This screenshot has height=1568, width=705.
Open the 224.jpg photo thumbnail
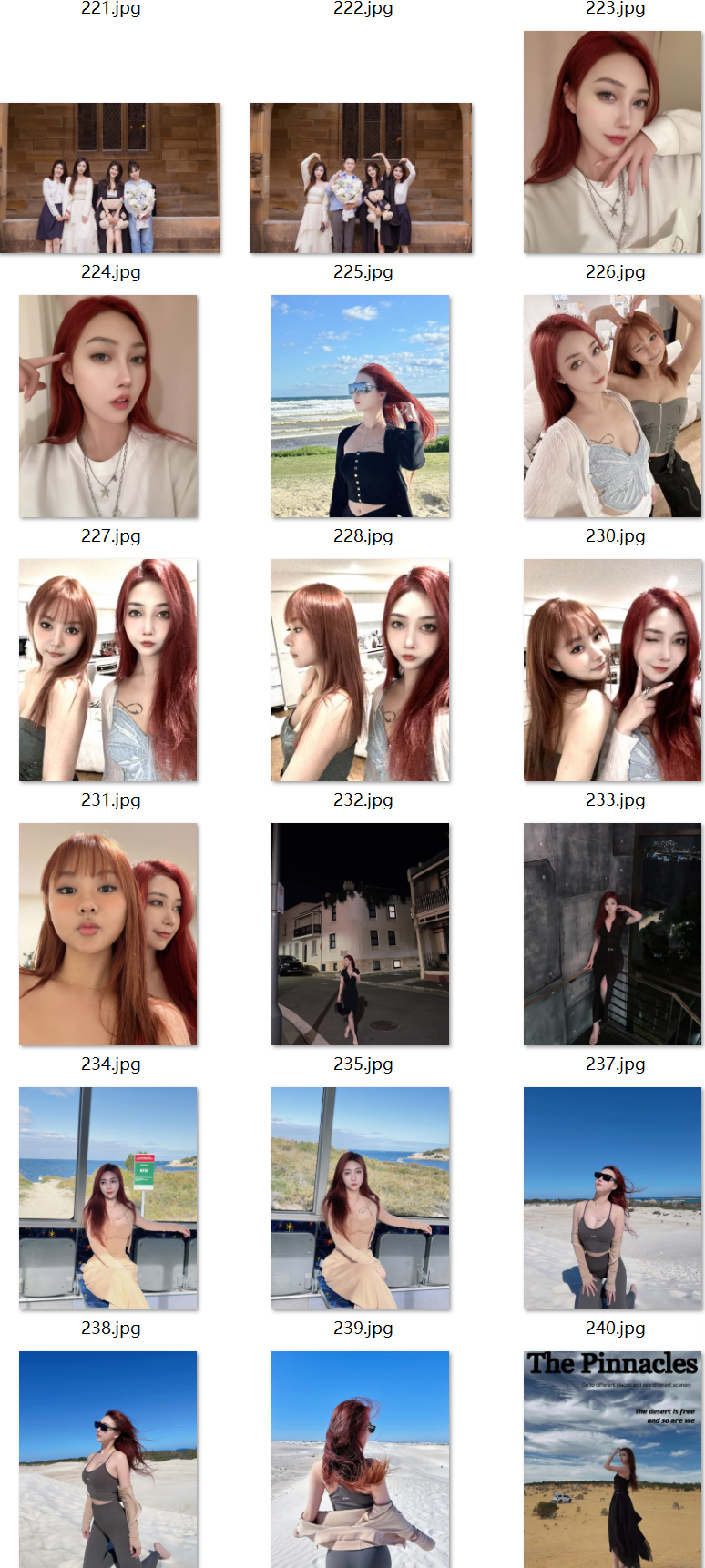(109, 178)
